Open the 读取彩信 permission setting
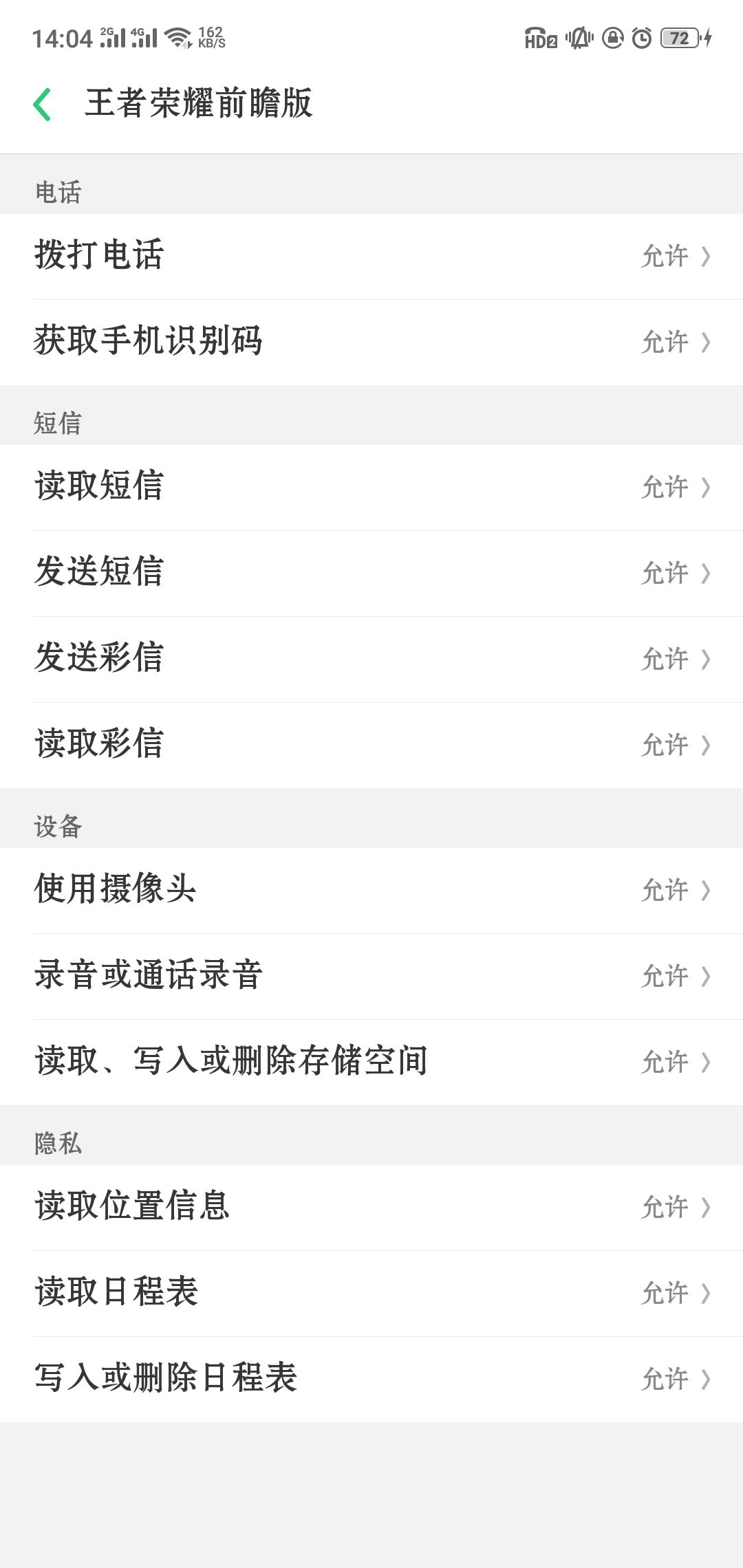The height and width of the screenshot is (1568, 743). 371,745
